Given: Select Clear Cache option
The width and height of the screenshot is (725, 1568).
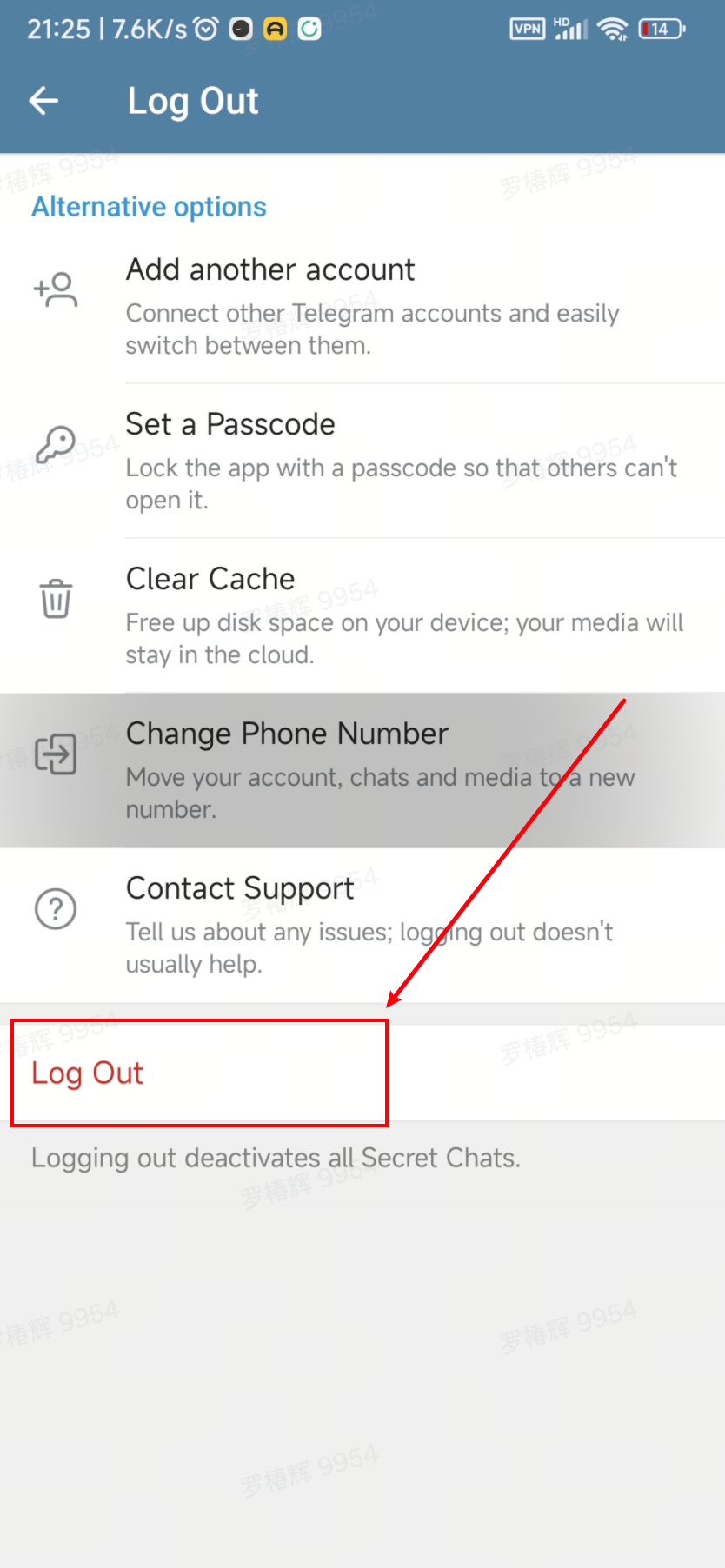Looking at the screenshot, I should click(362, 615).
